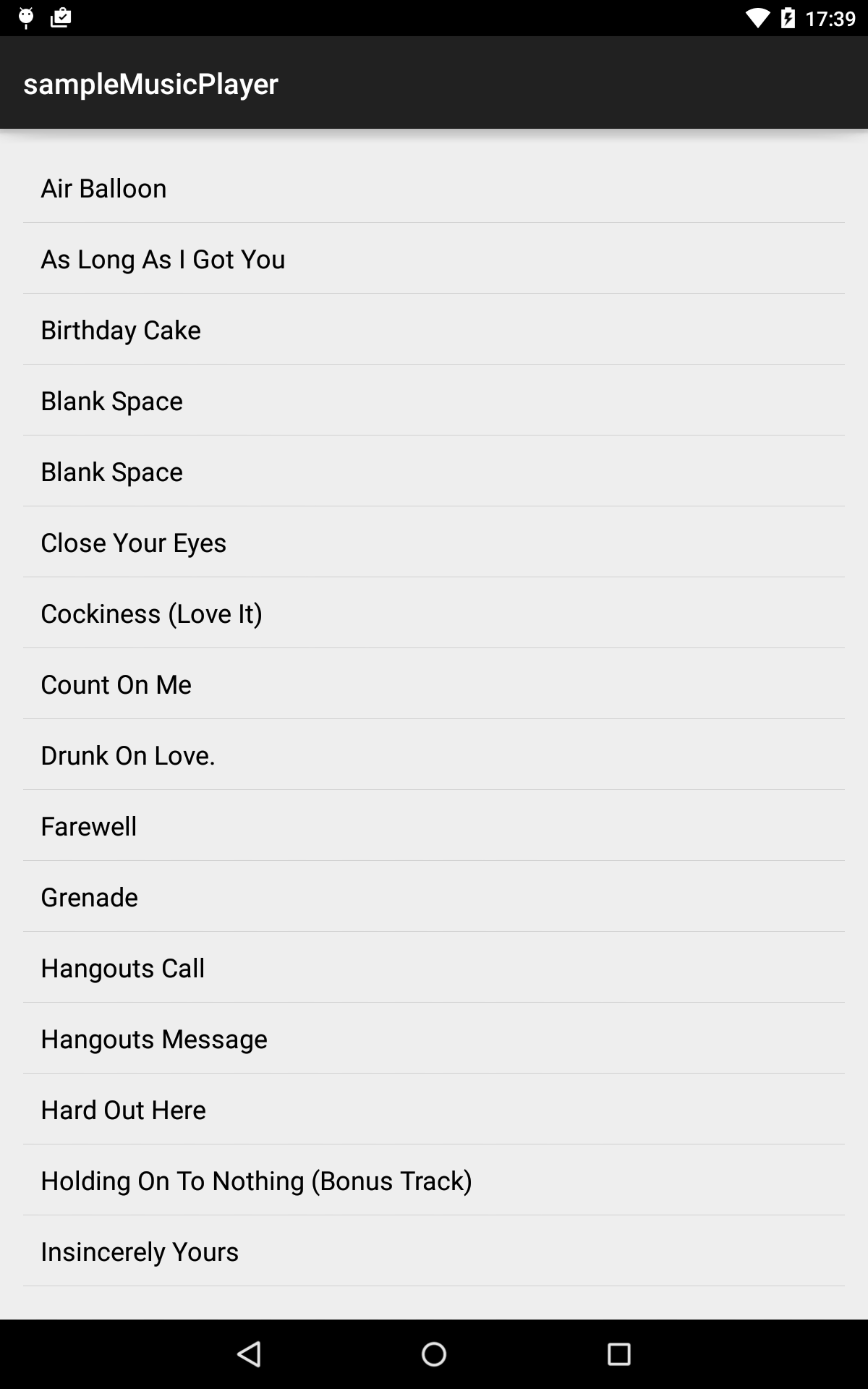This screenshot has height=1389, width=868.
Task: Select Insincerely Yours
Action: click(x=140, y=1252)
